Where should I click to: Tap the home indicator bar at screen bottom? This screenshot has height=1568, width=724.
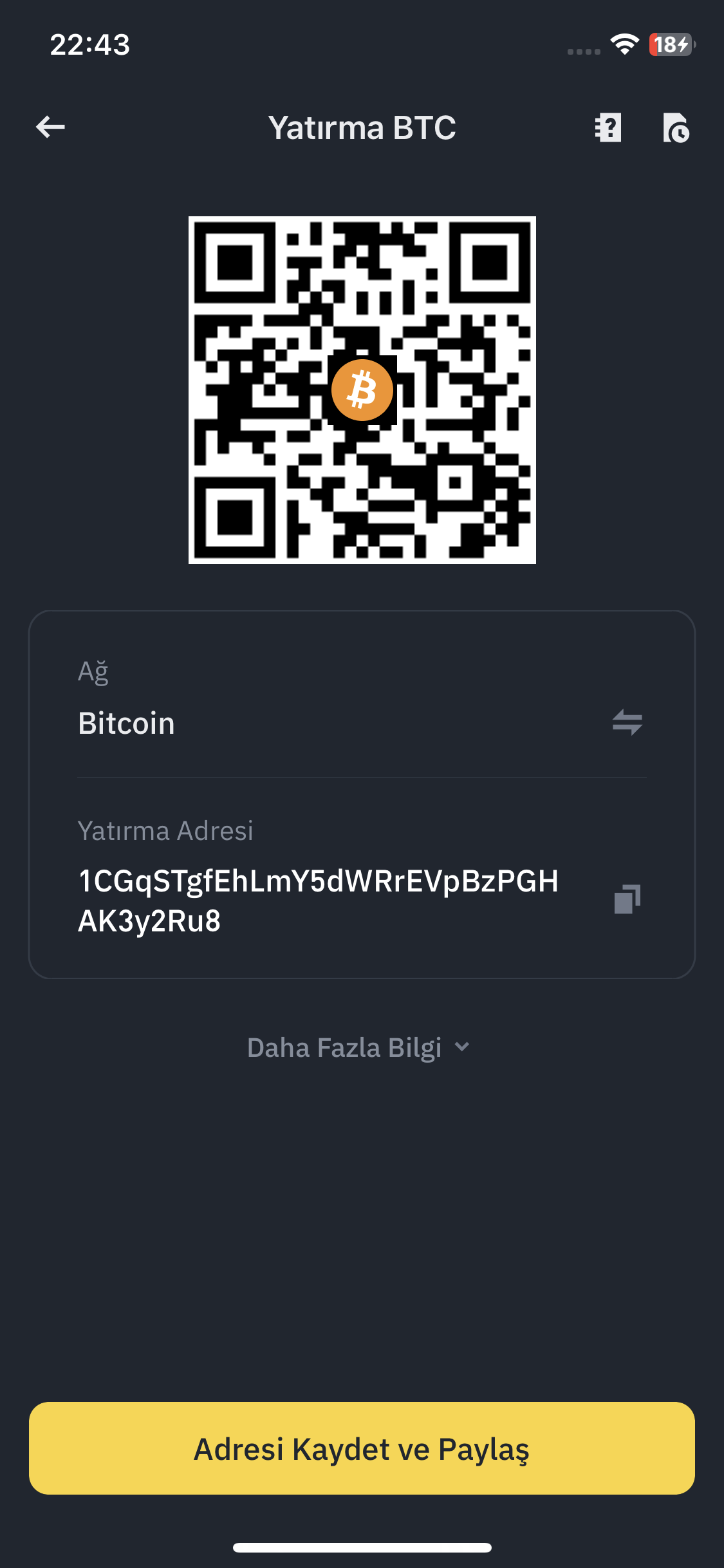click(362, 1547)
